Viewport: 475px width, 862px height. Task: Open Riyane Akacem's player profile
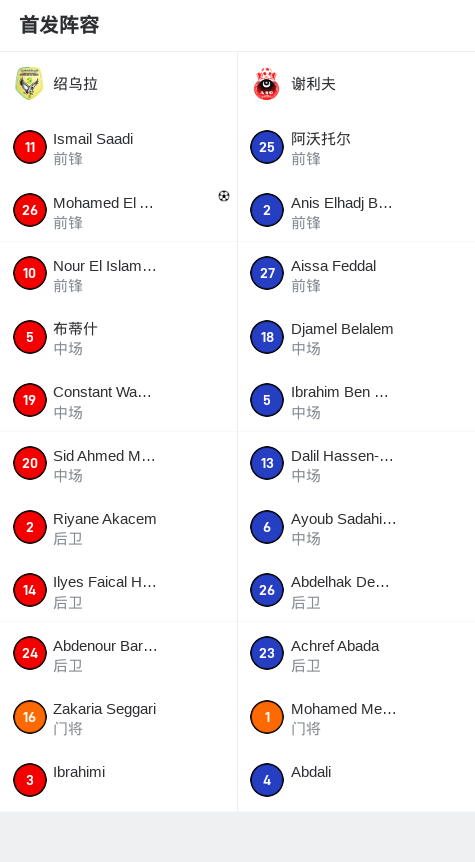118,527
